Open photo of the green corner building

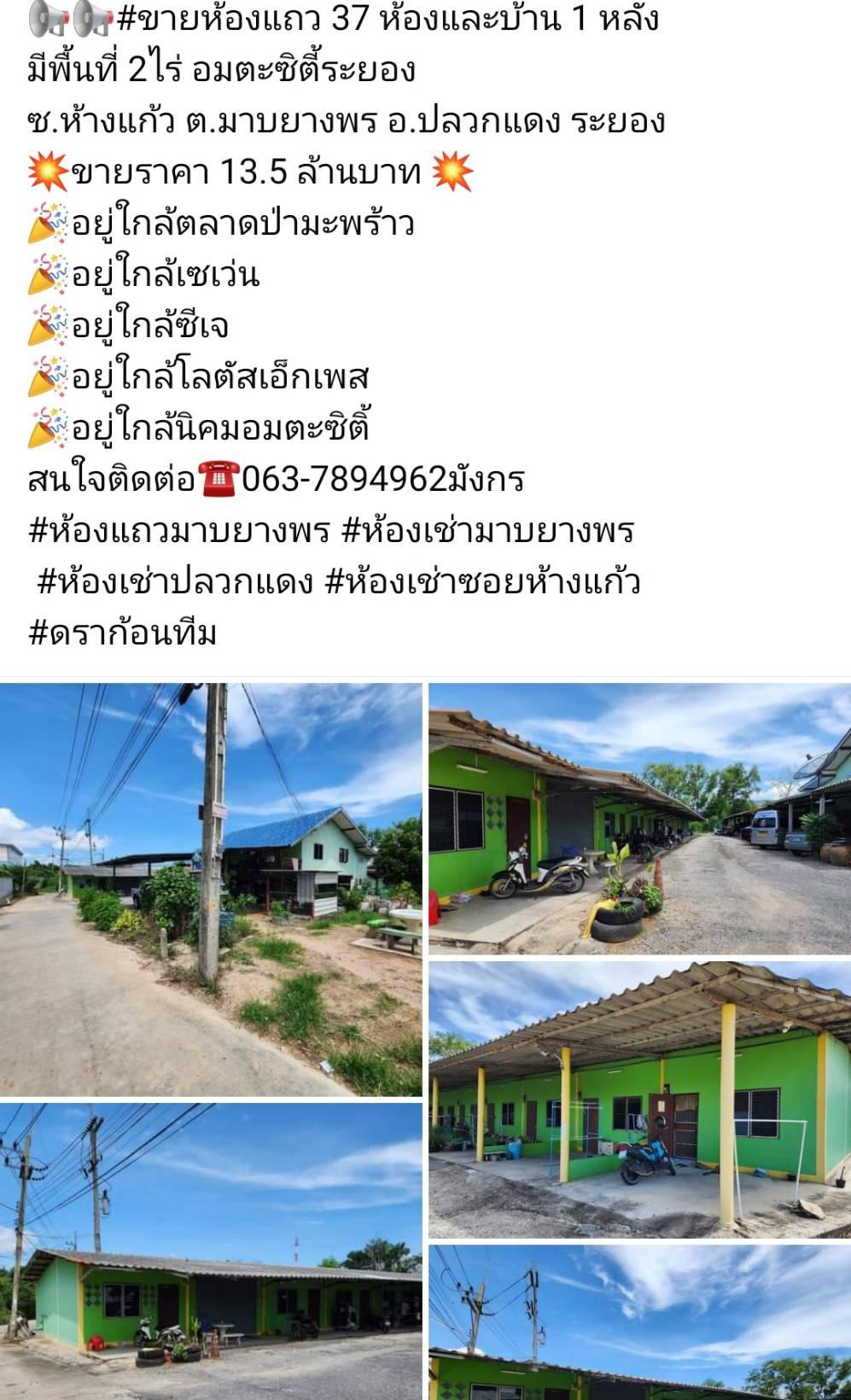coord(211,1251)
